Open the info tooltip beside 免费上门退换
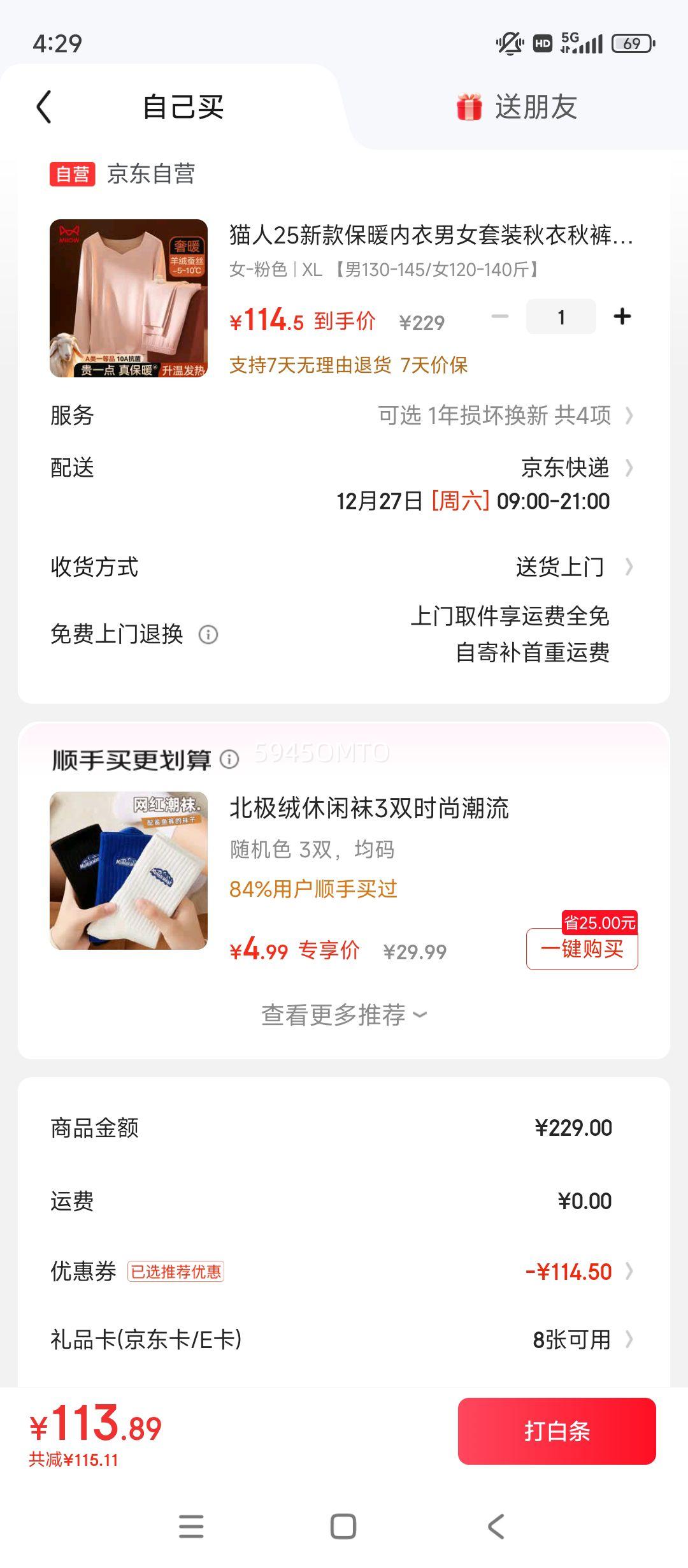The height and width of the screenshot is (1568, 688). click(210, 634)
